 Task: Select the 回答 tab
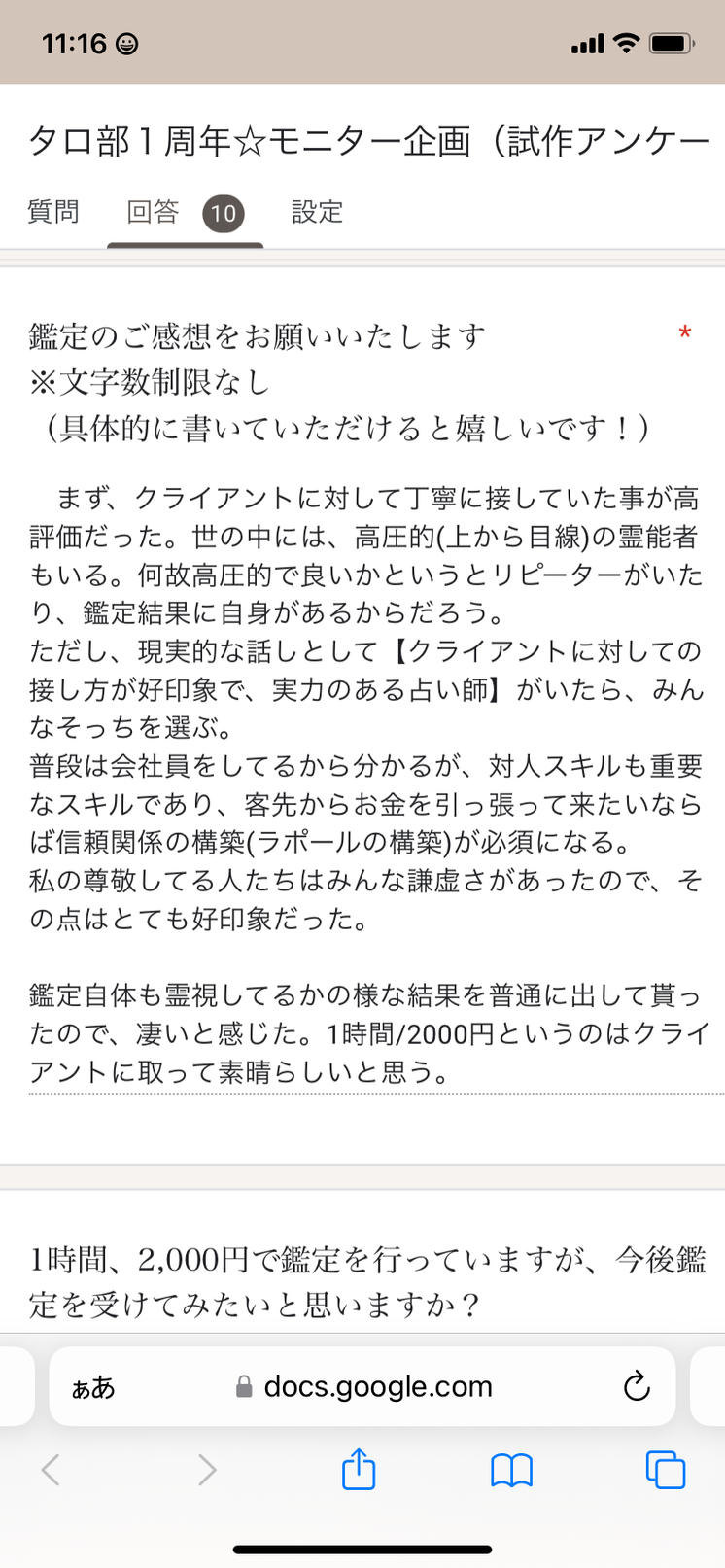pyautogui.click(x=185, y=213)
